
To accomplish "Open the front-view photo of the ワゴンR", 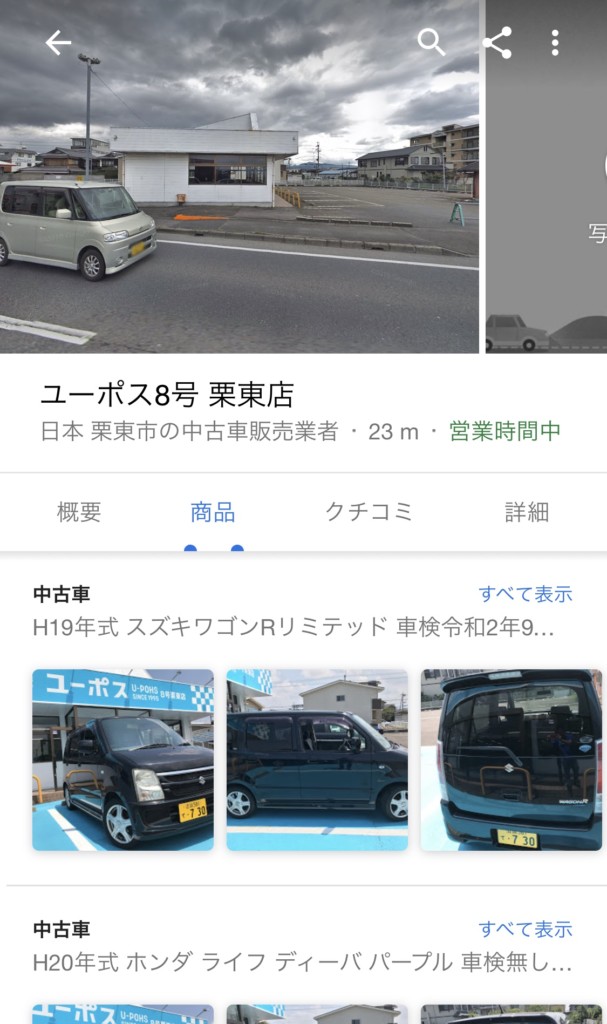I will (x=123, y=760).
